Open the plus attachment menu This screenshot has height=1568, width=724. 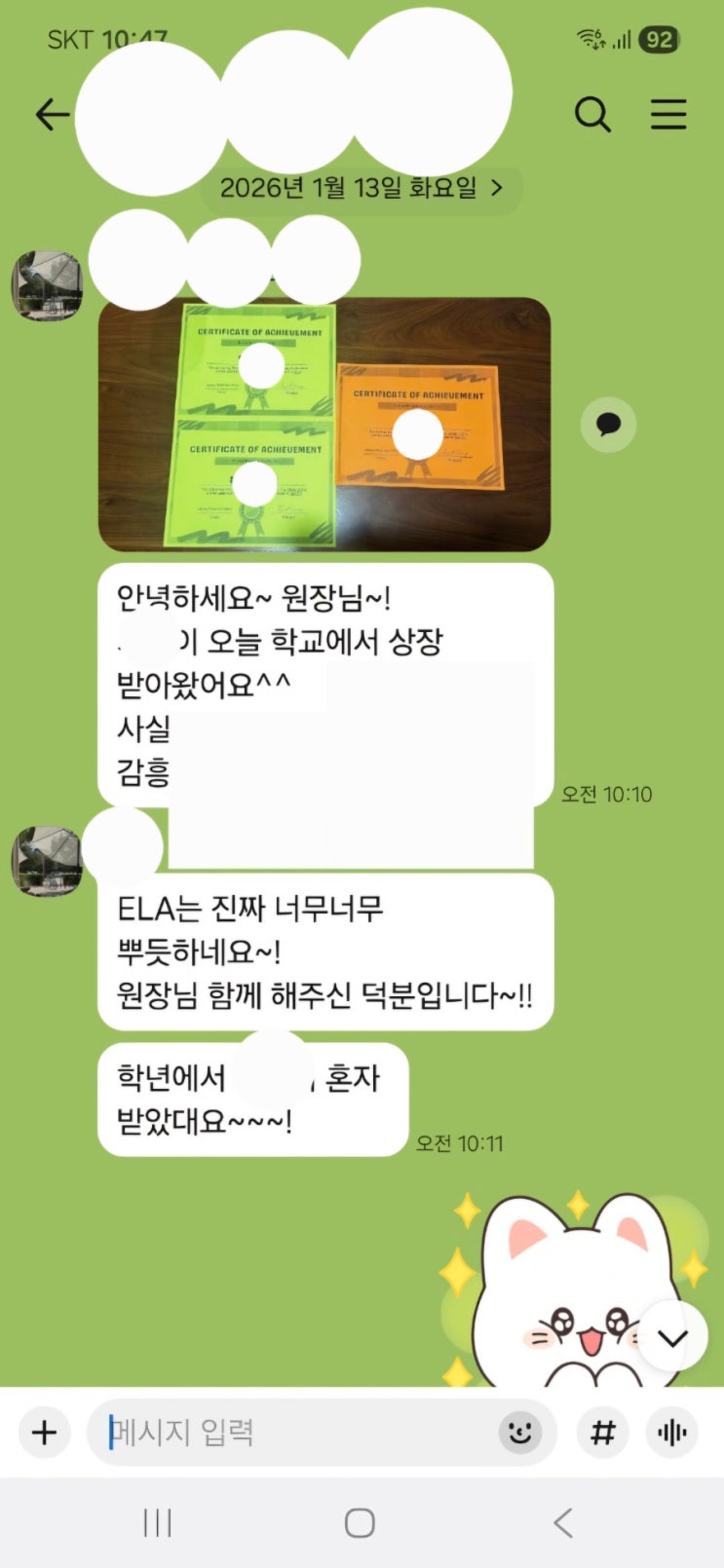click(x=45, y=1433)
